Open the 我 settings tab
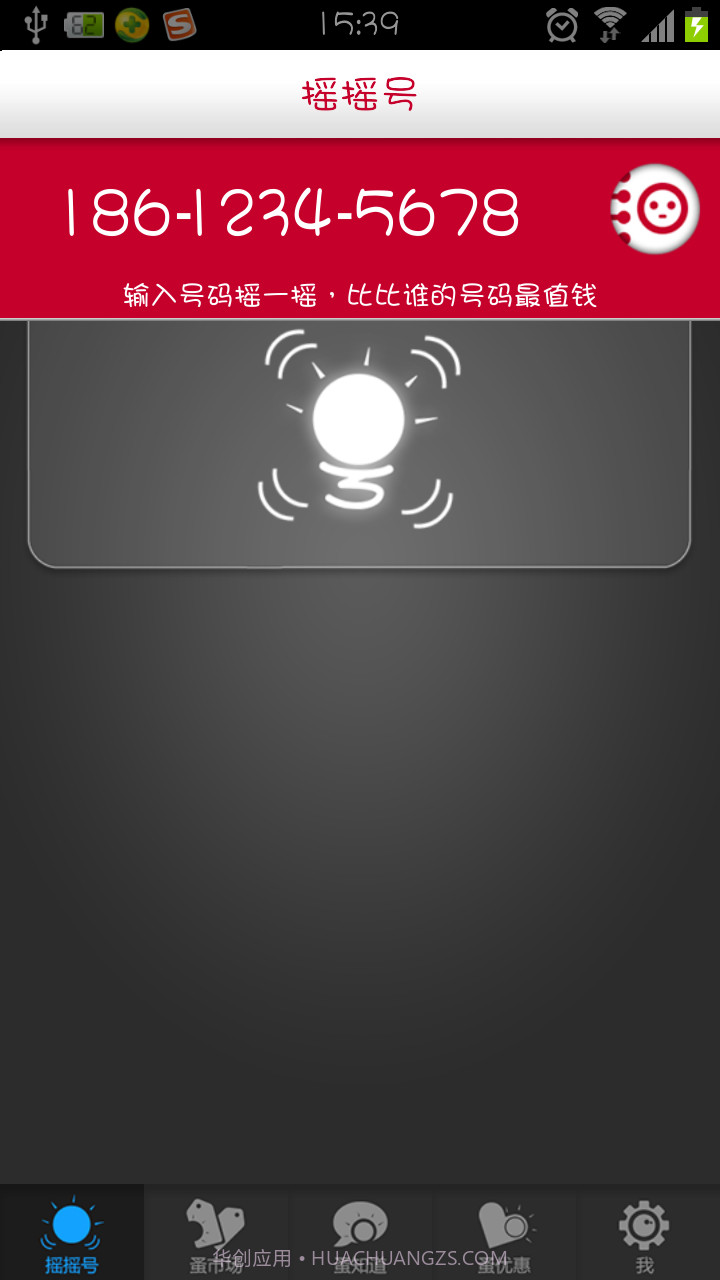720x1280 pixels. tap(645, 1232)
